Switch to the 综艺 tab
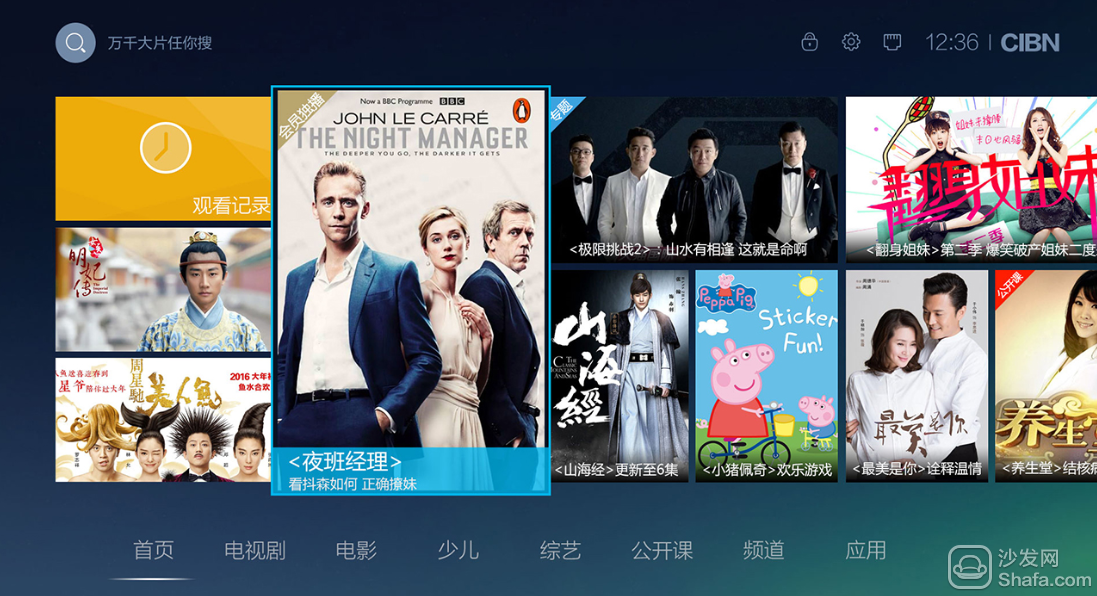This screenshot has width=1097, height=596. (560, 550)
